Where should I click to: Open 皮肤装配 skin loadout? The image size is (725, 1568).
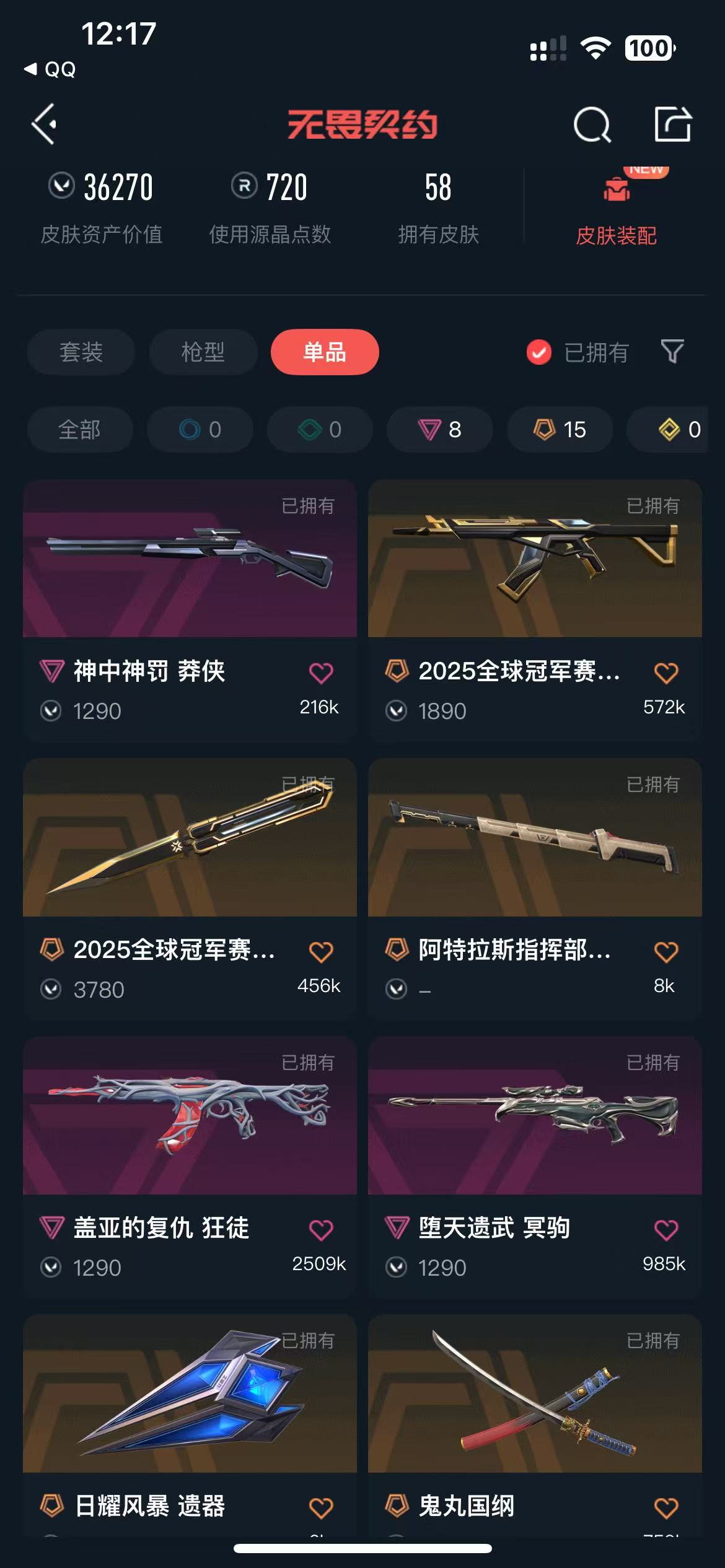pyautogui.click(x=616, y=211)
